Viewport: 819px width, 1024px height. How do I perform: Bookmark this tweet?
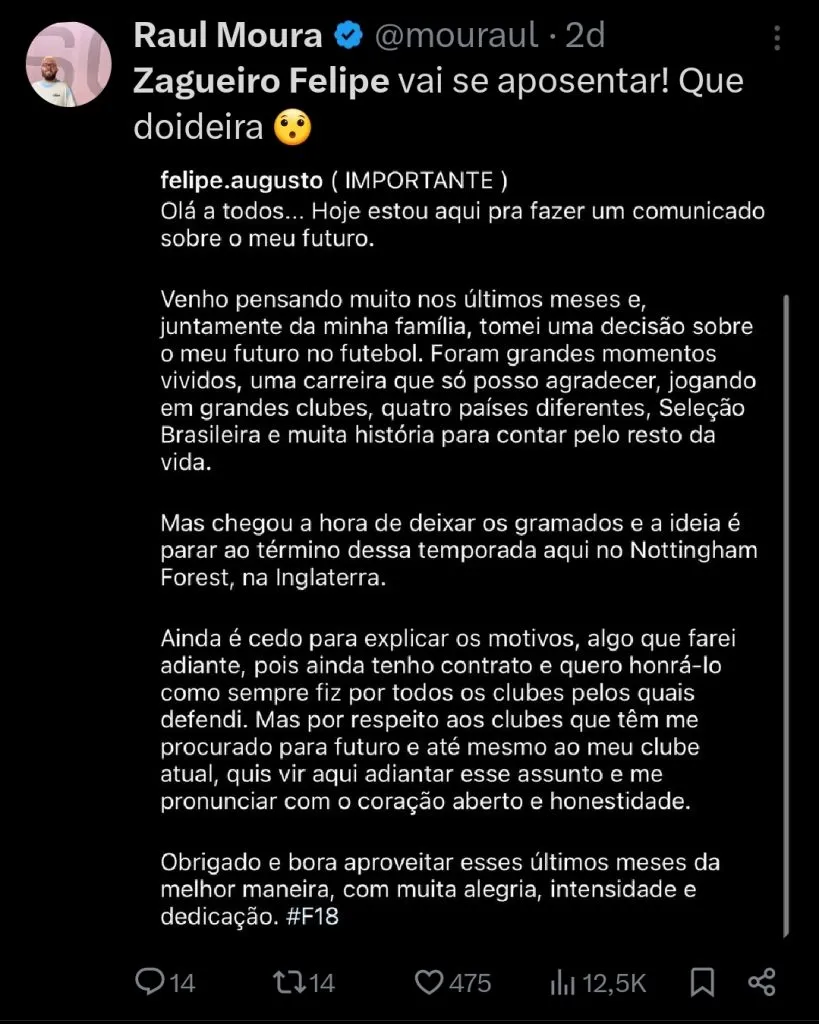coord(703,983)
